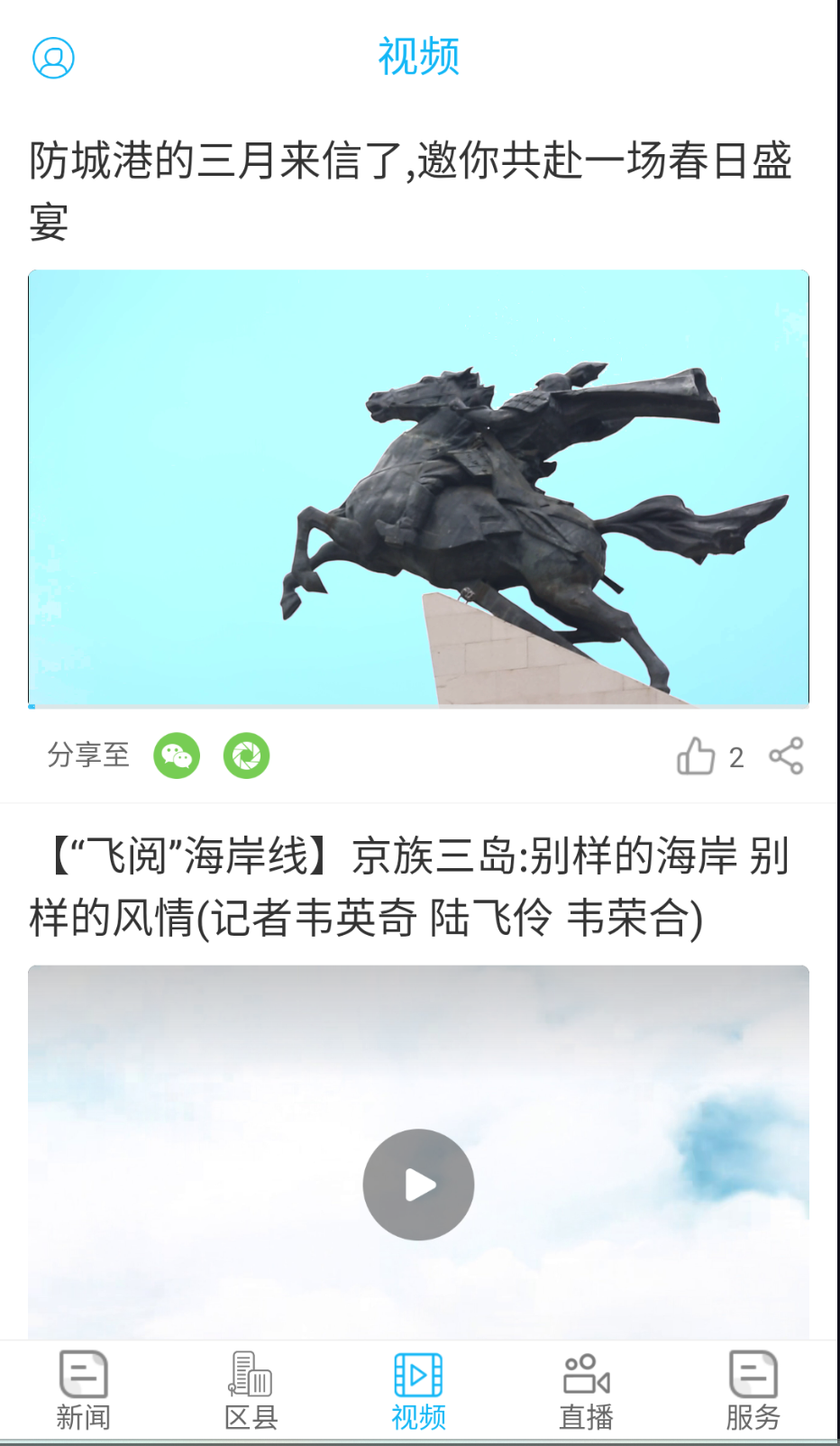Open the share options icon
This screenshot has height=1446, width=840.
(787, 755)
